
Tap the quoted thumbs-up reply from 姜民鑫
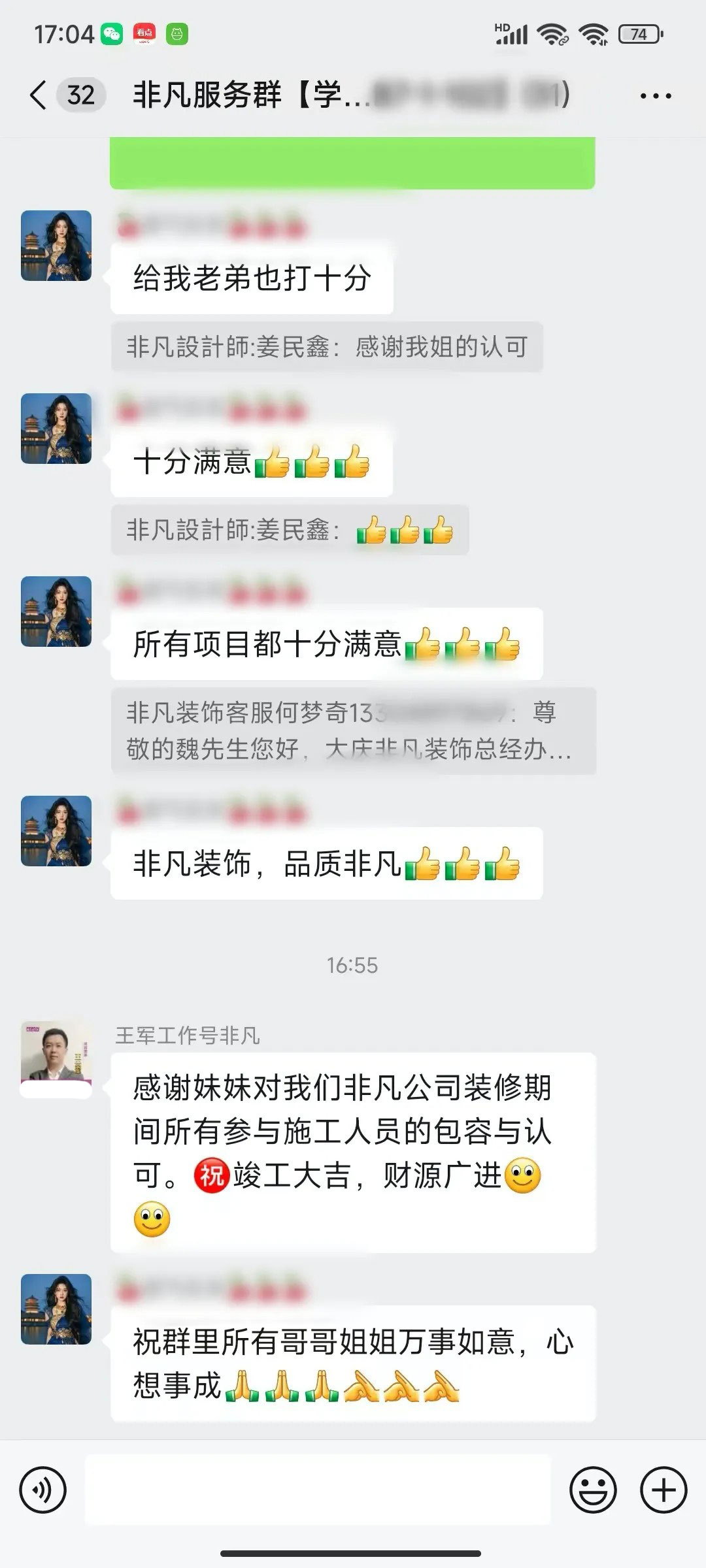(290, 530)
